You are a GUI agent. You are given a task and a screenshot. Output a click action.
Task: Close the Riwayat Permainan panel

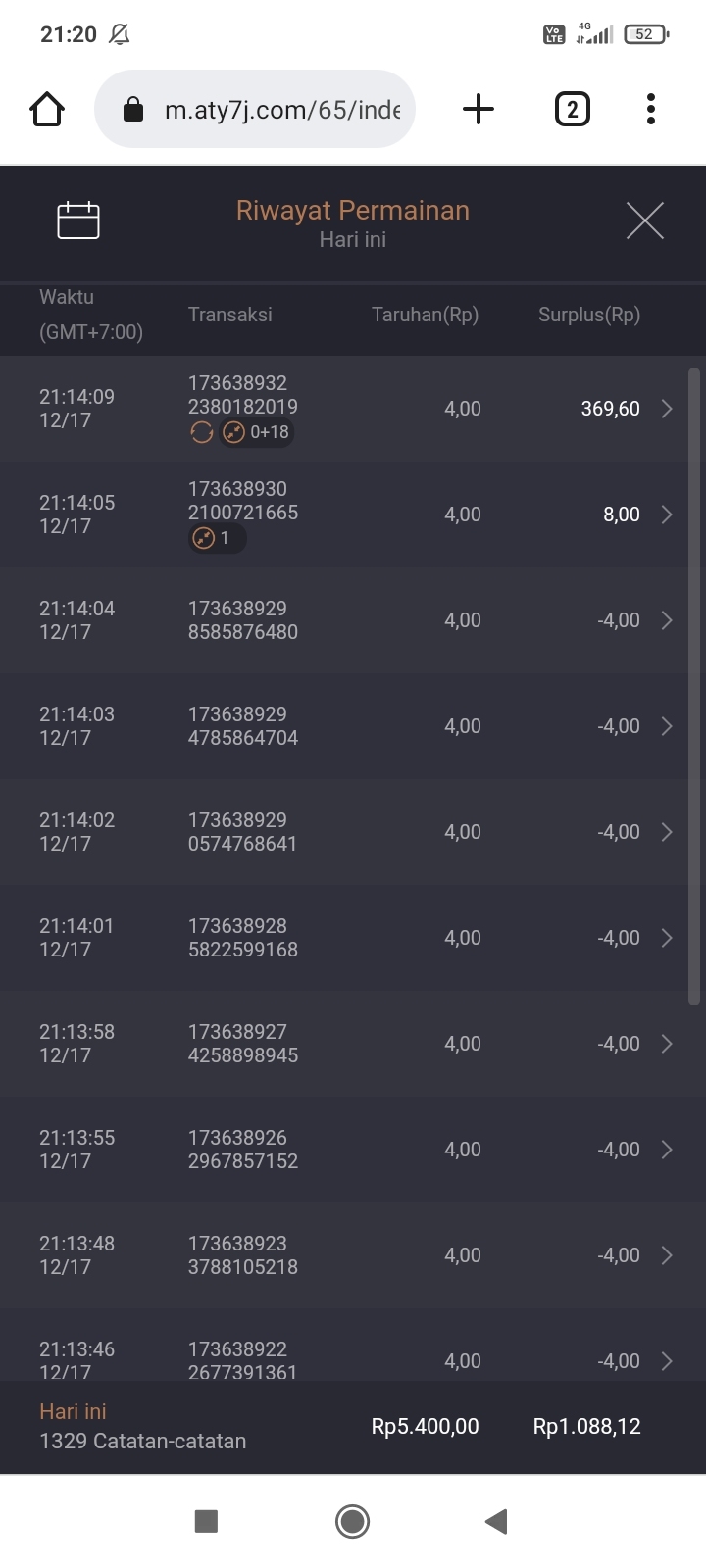pos(644,220)
